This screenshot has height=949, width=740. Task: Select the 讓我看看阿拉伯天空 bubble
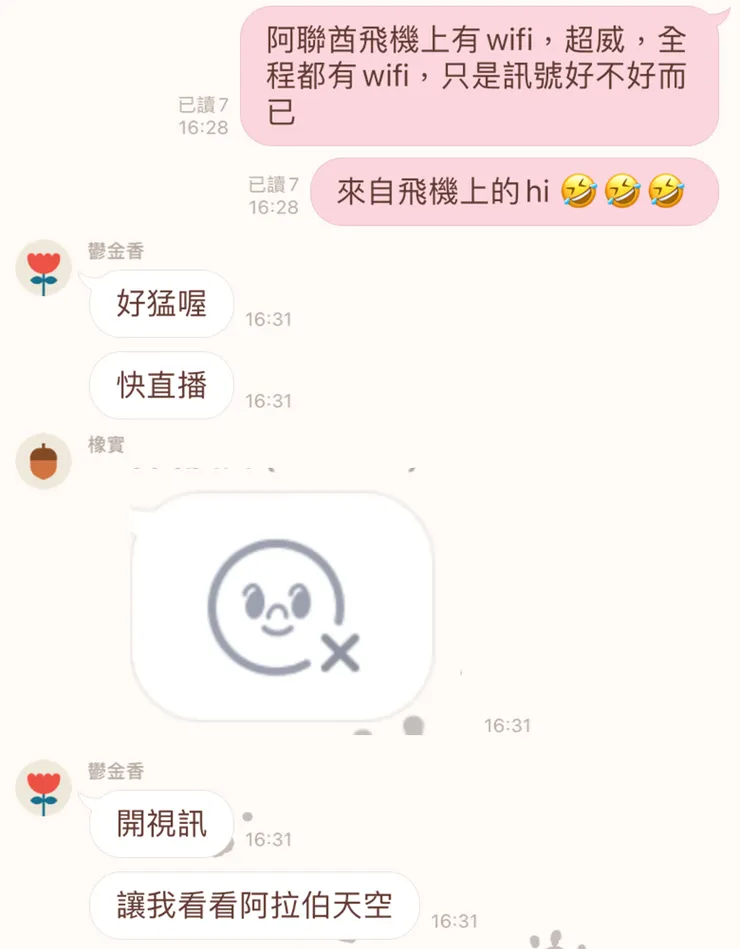tap(253, 906)
